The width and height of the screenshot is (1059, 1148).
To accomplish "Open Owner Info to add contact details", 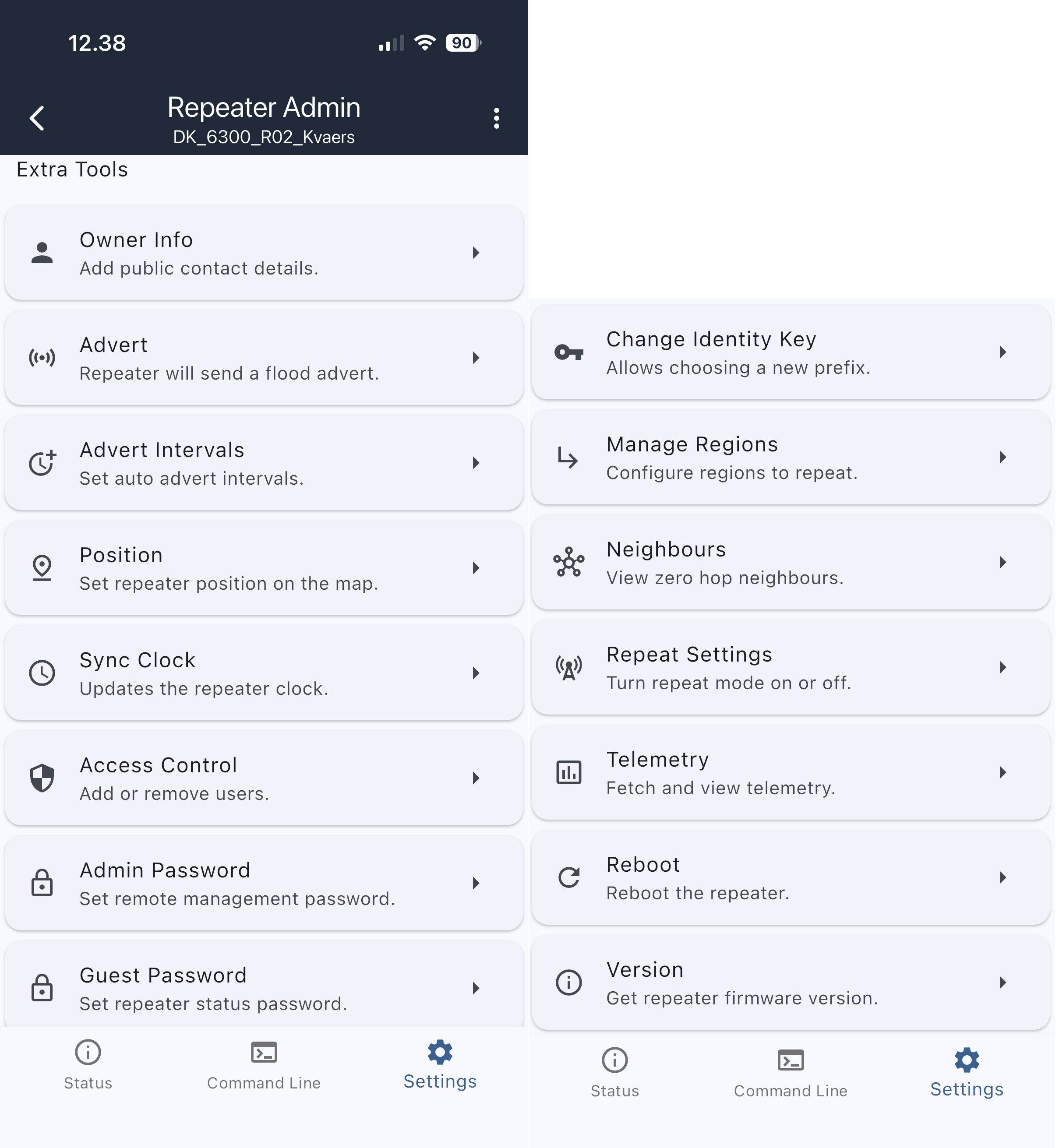I will pyautogui.click(x=265, y=253).
